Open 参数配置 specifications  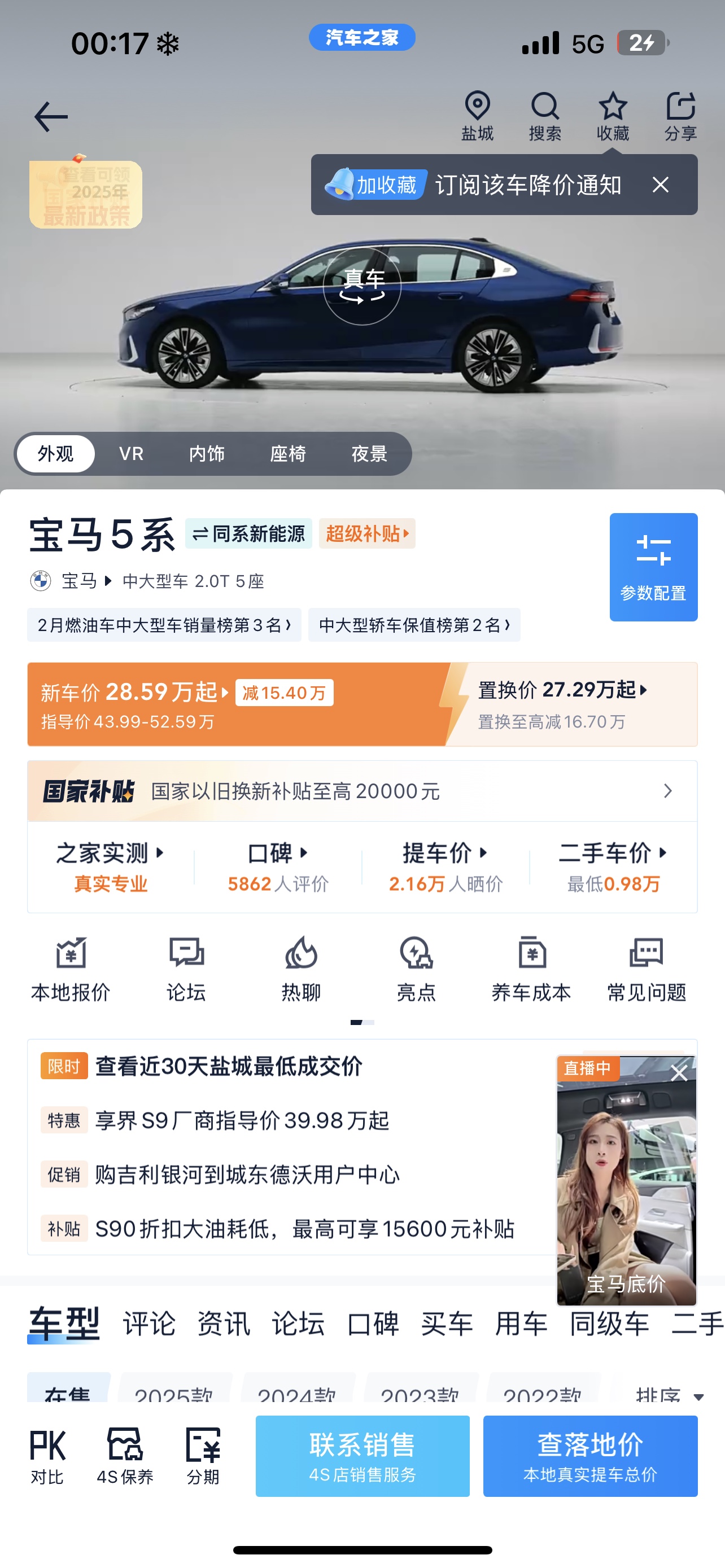tap(653, 567)
